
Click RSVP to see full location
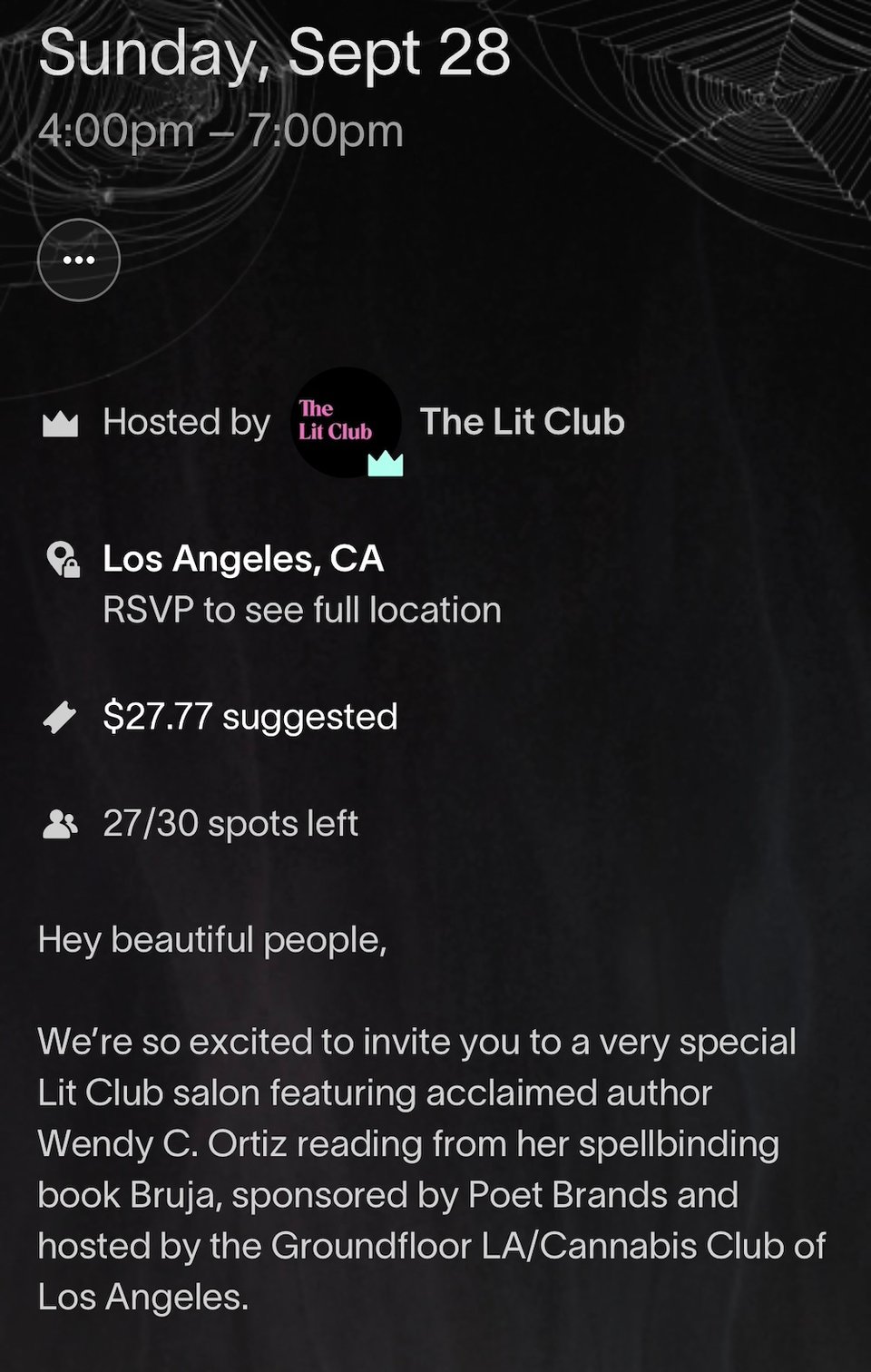[302, 610]
